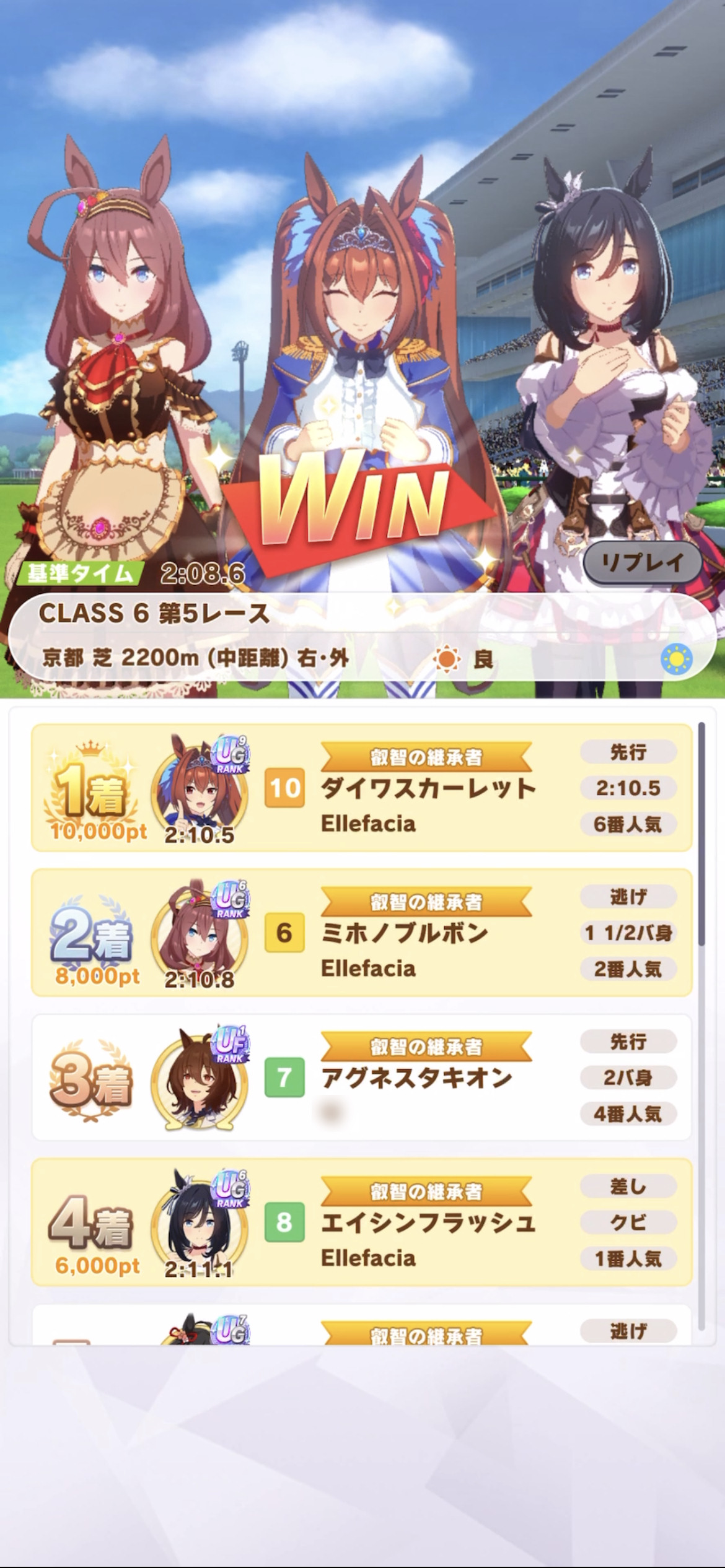Open the 1st place ダイワスカーレット result row

(x=361, y=788)
